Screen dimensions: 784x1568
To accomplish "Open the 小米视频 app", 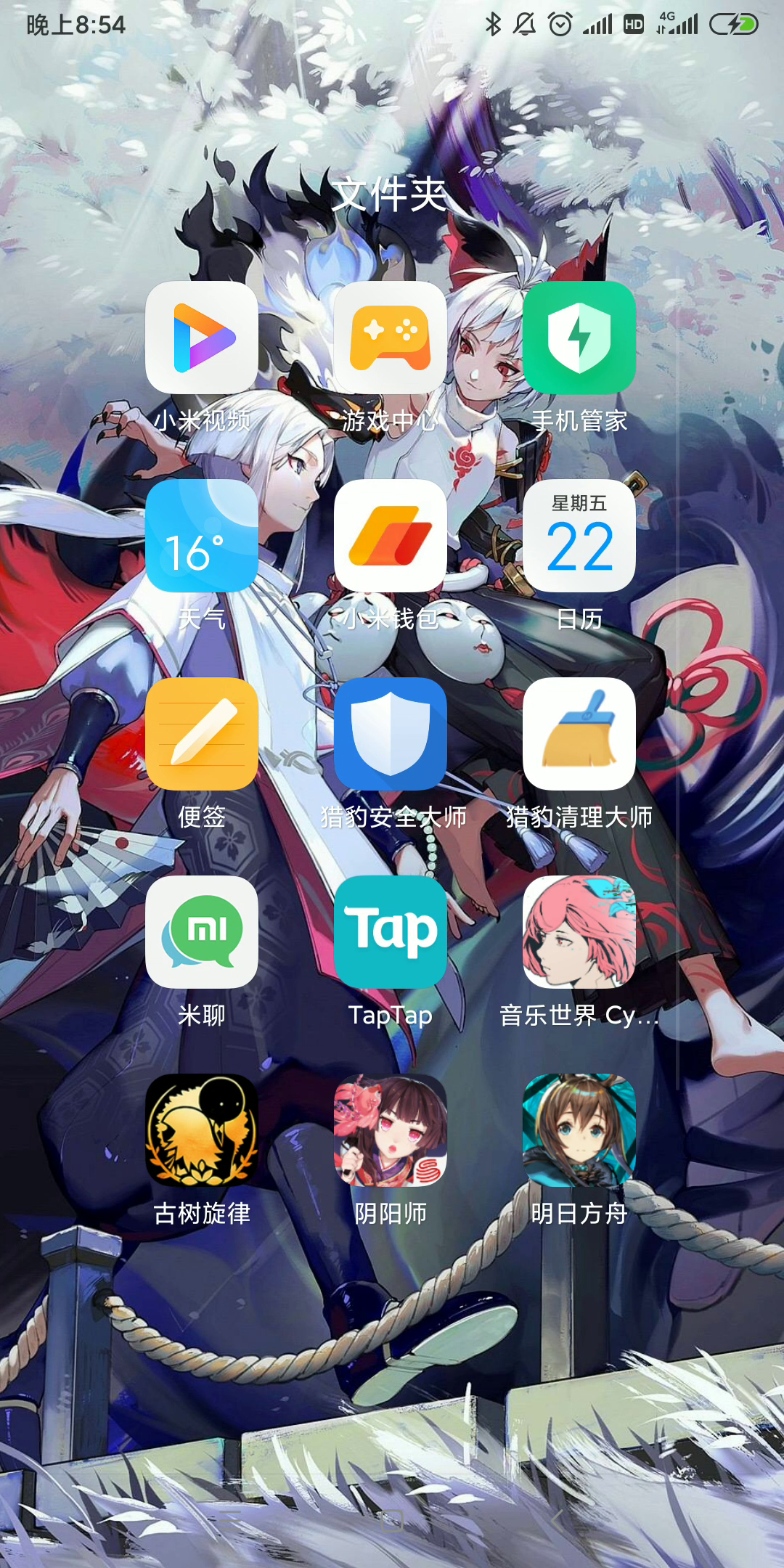I will 202,338.
